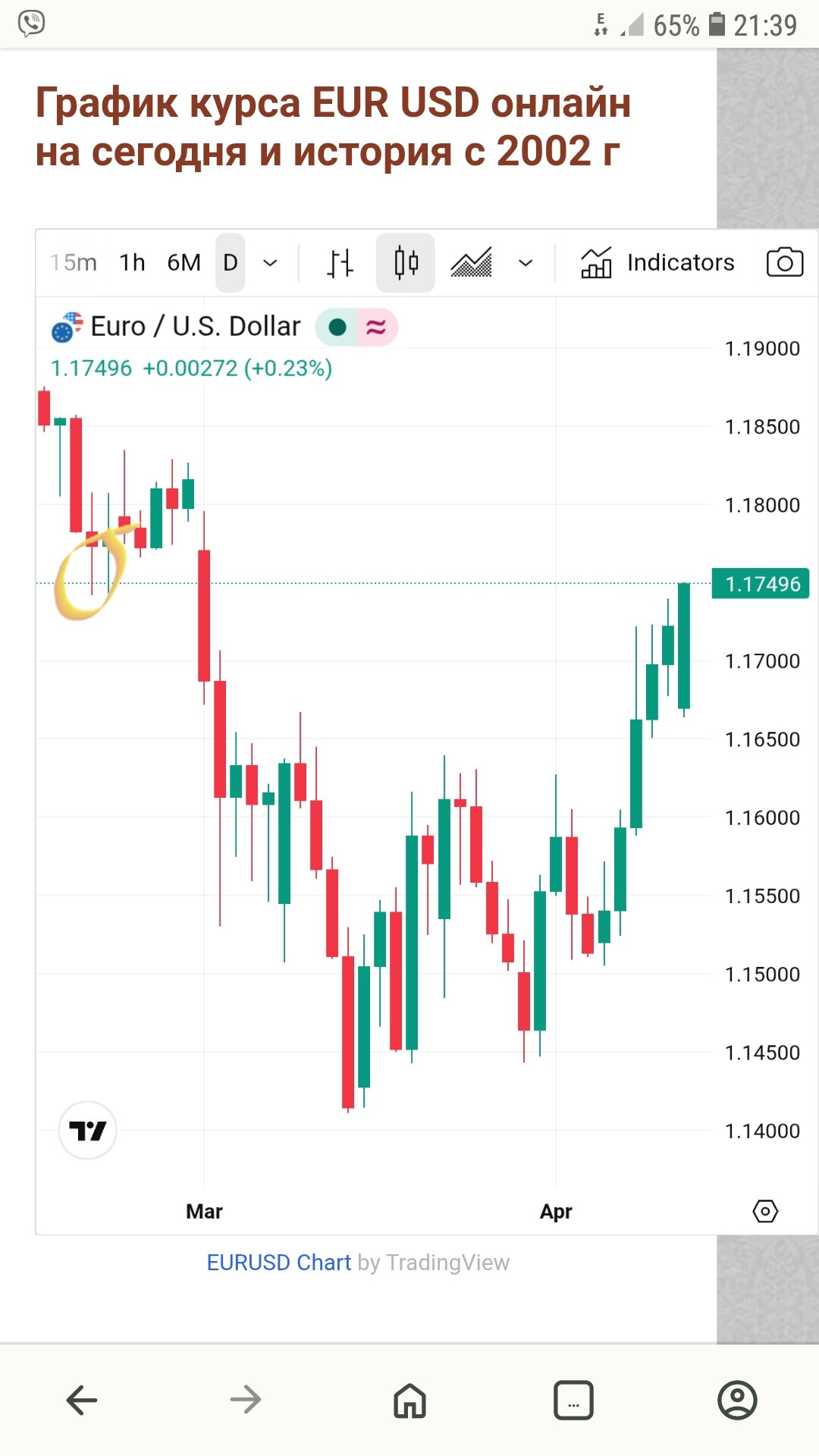Open the Indicators menu
This screenshot has width=819, height=1456.
[657, 262]
